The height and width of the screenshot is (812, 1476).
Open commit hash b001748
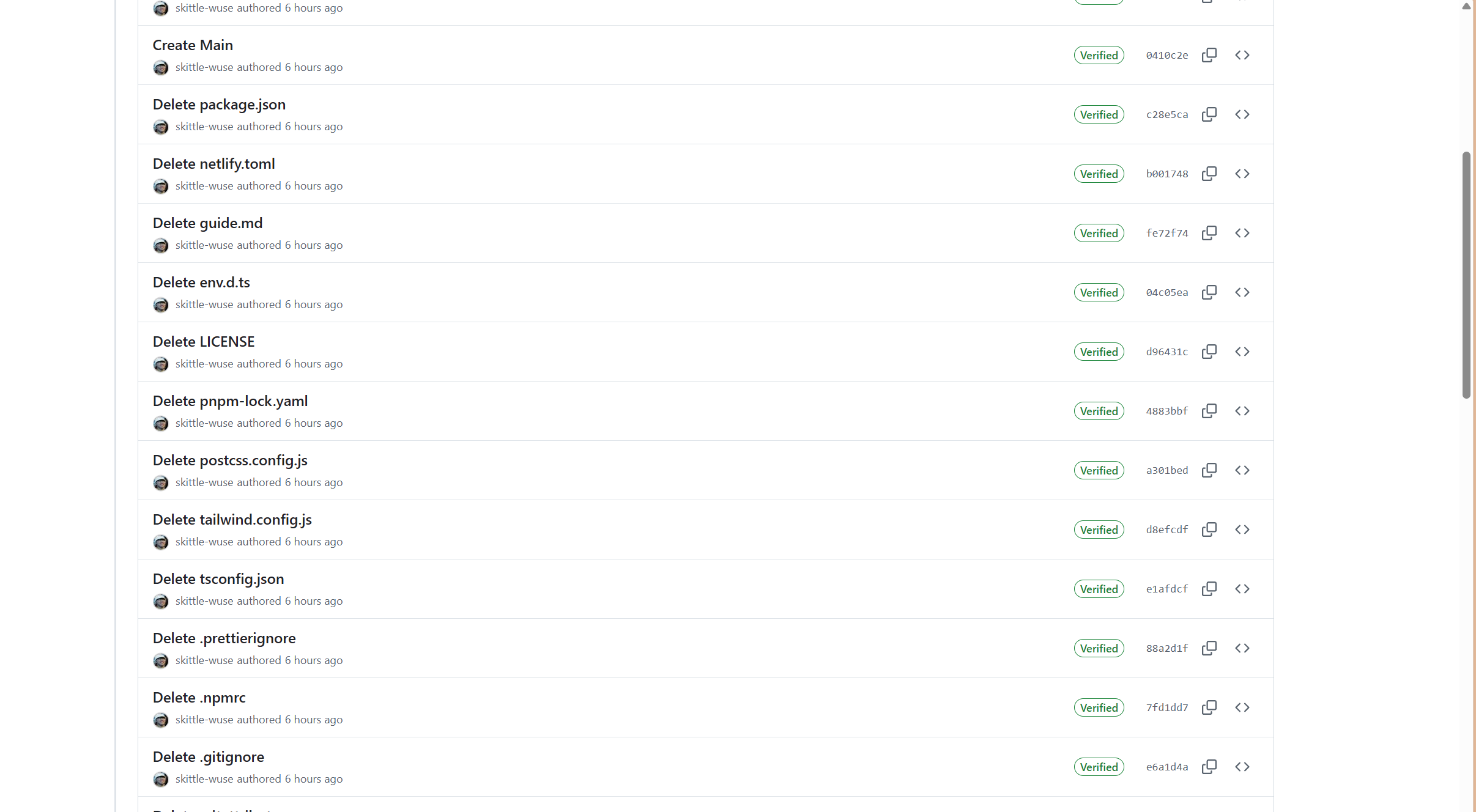pos(1166,174)
